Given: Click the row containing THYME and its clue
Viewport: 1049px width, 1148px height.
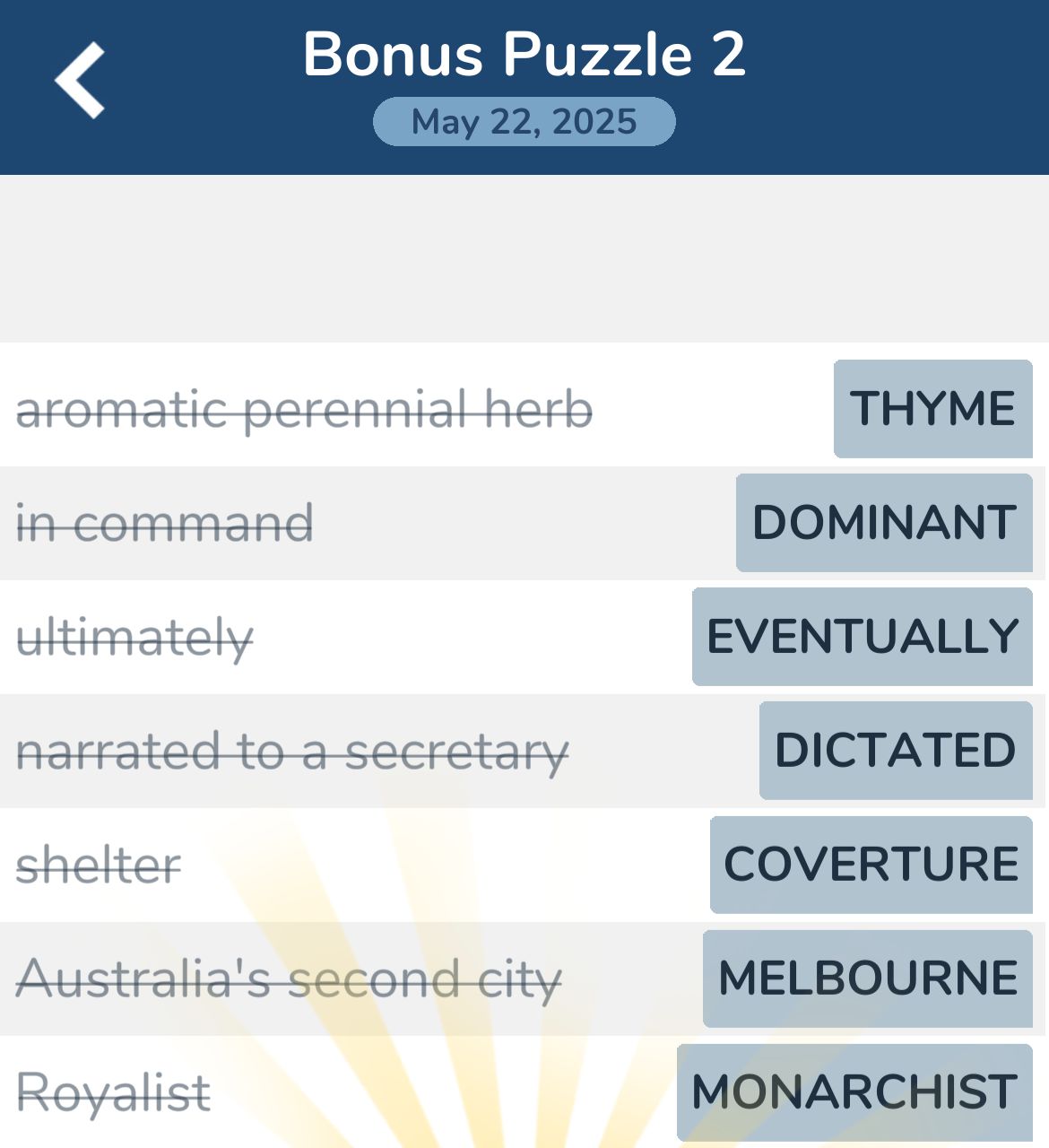Looking at the screenshot, I should point(524,409).
